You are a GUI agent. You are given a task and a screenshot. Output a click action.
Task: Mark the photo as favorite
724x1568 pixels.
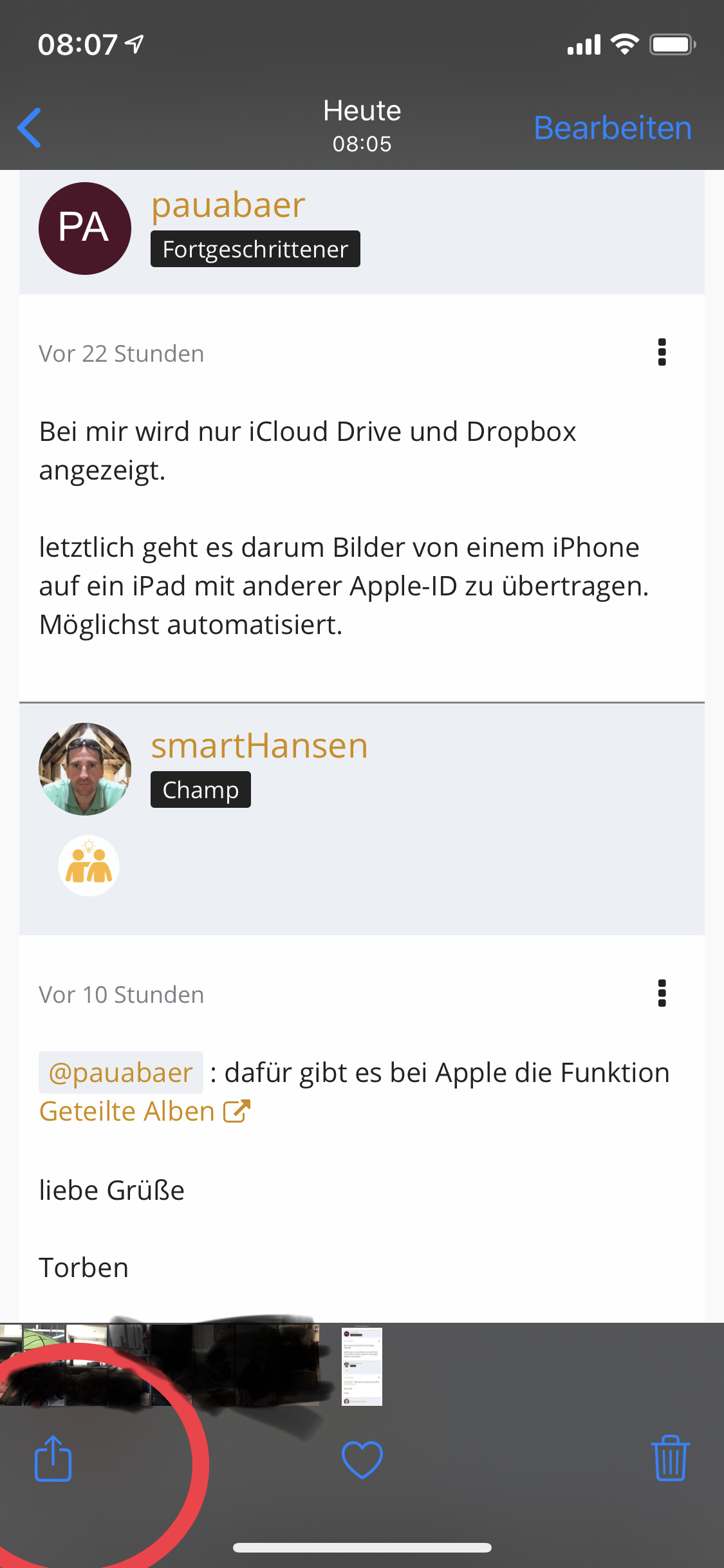pos(362,1459)
